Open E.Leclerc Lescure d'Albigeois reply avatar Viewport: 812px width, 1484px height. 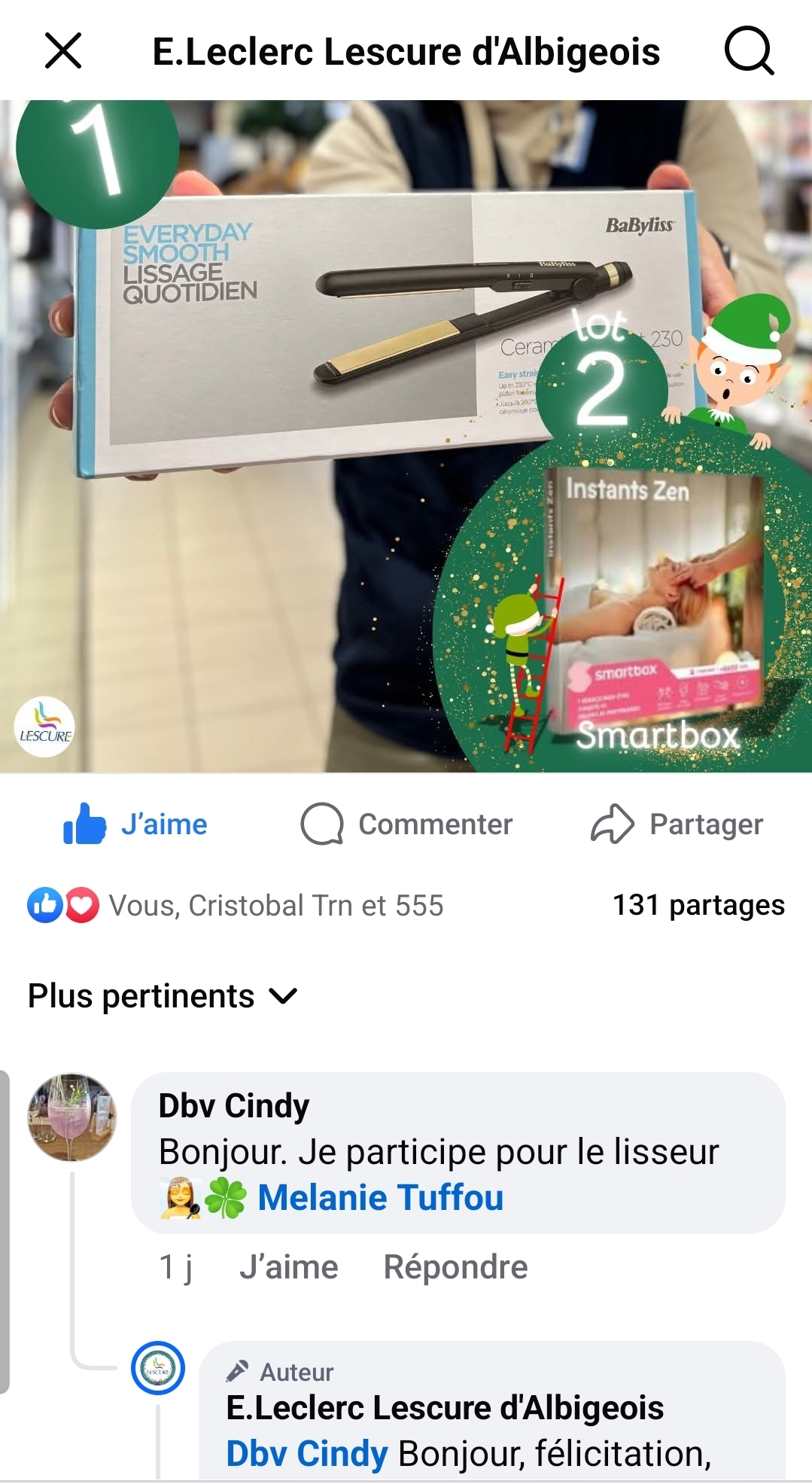pyautogui.click(x=158, y=1368)
